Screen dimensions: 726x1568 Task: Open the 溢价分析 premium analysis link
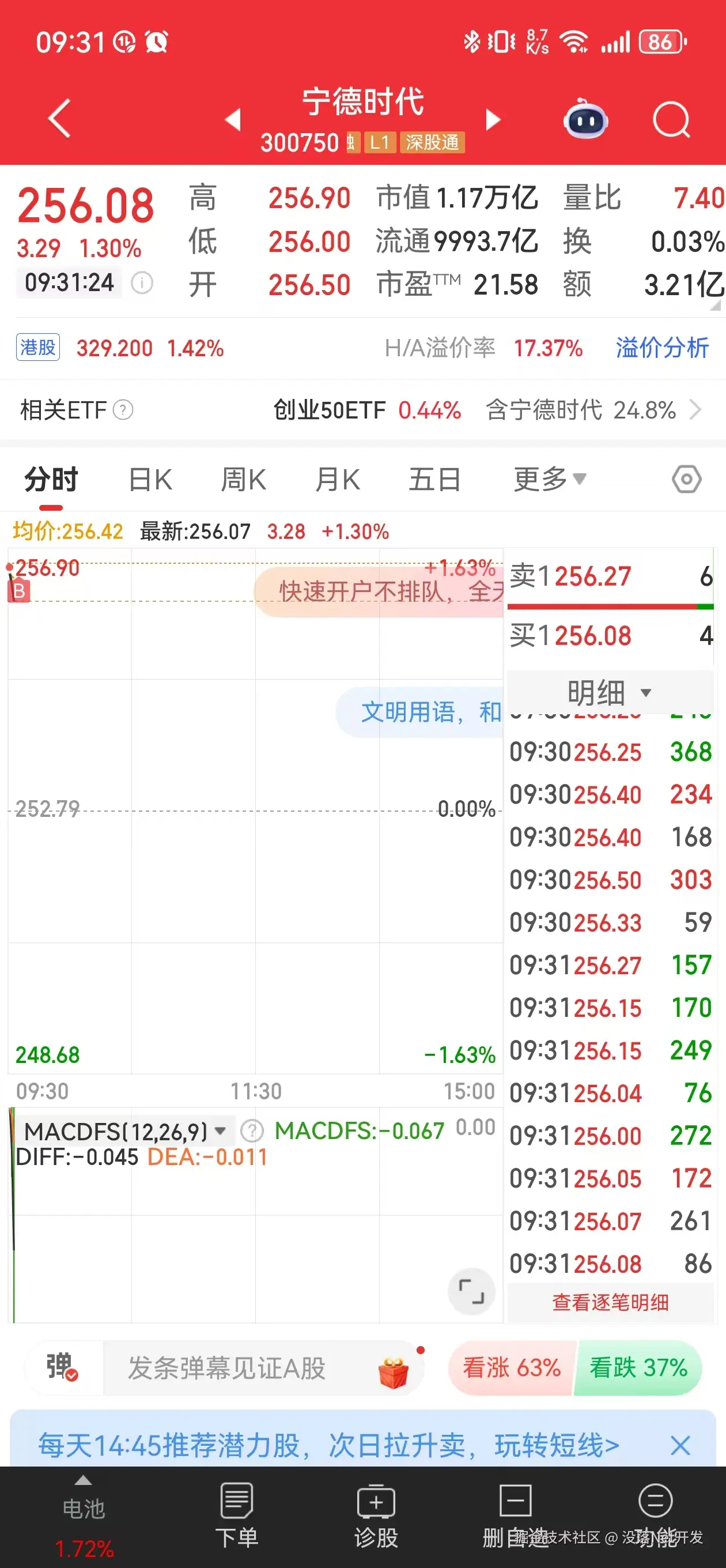[661, 348]
